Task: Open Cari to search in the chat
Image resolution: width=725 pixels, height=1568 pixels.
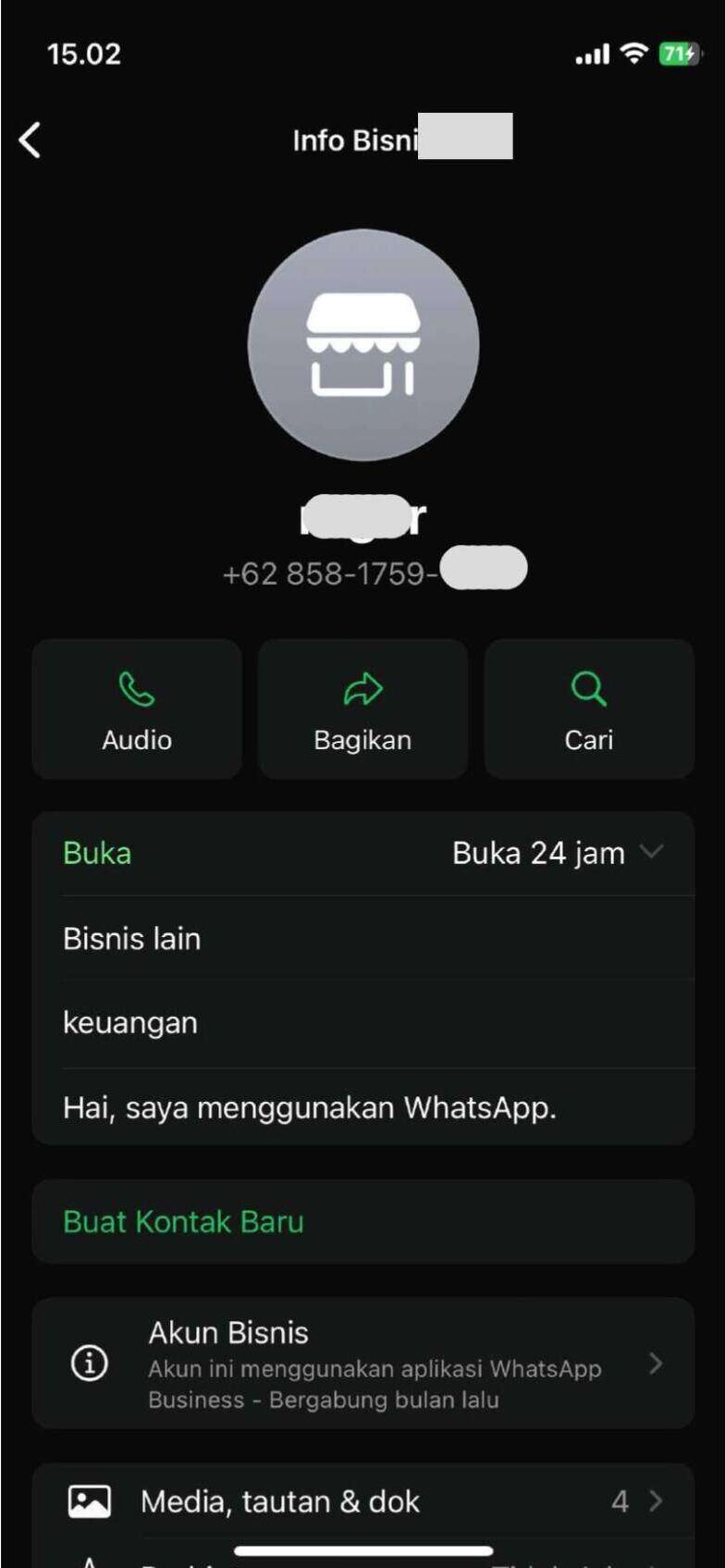Action: (x=589, y=709)
